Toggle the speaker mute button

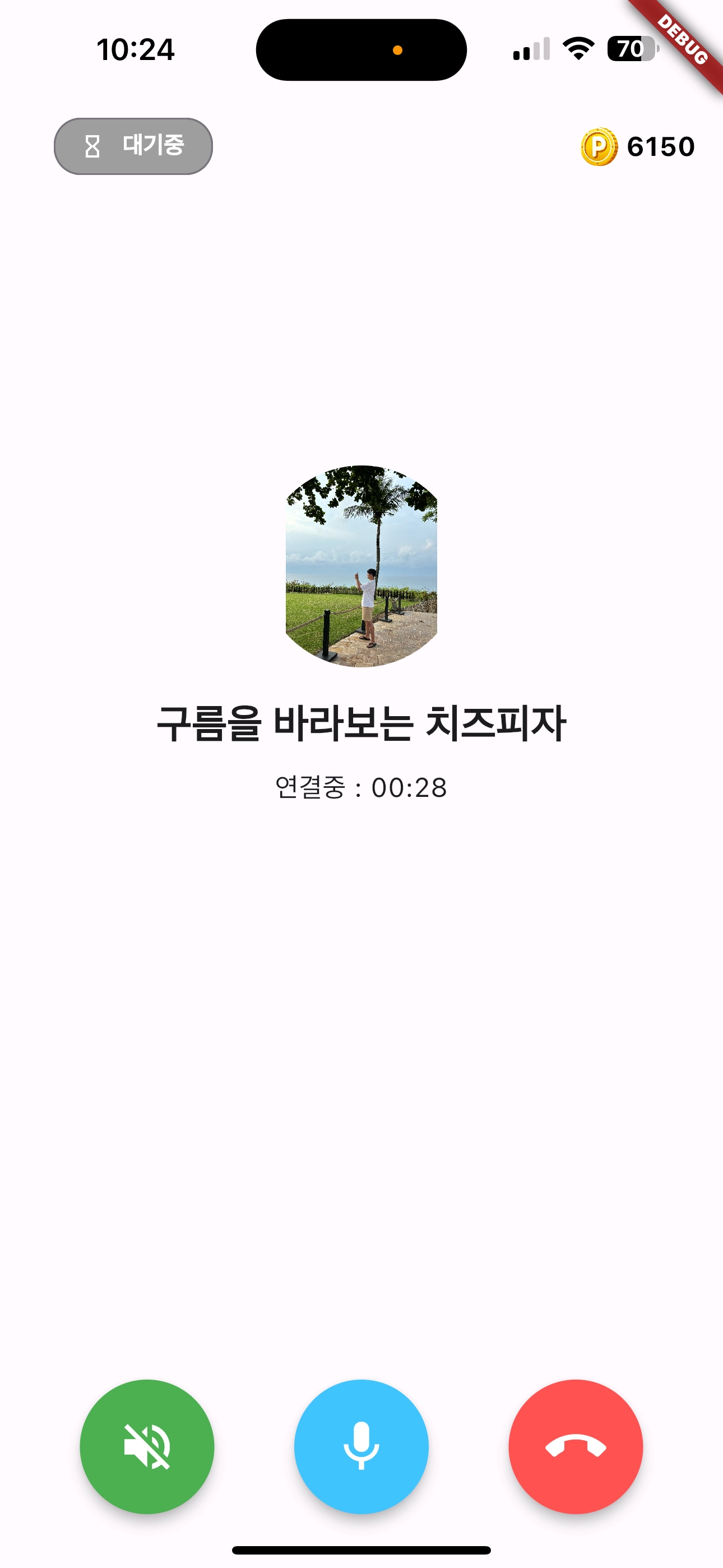147,1446
